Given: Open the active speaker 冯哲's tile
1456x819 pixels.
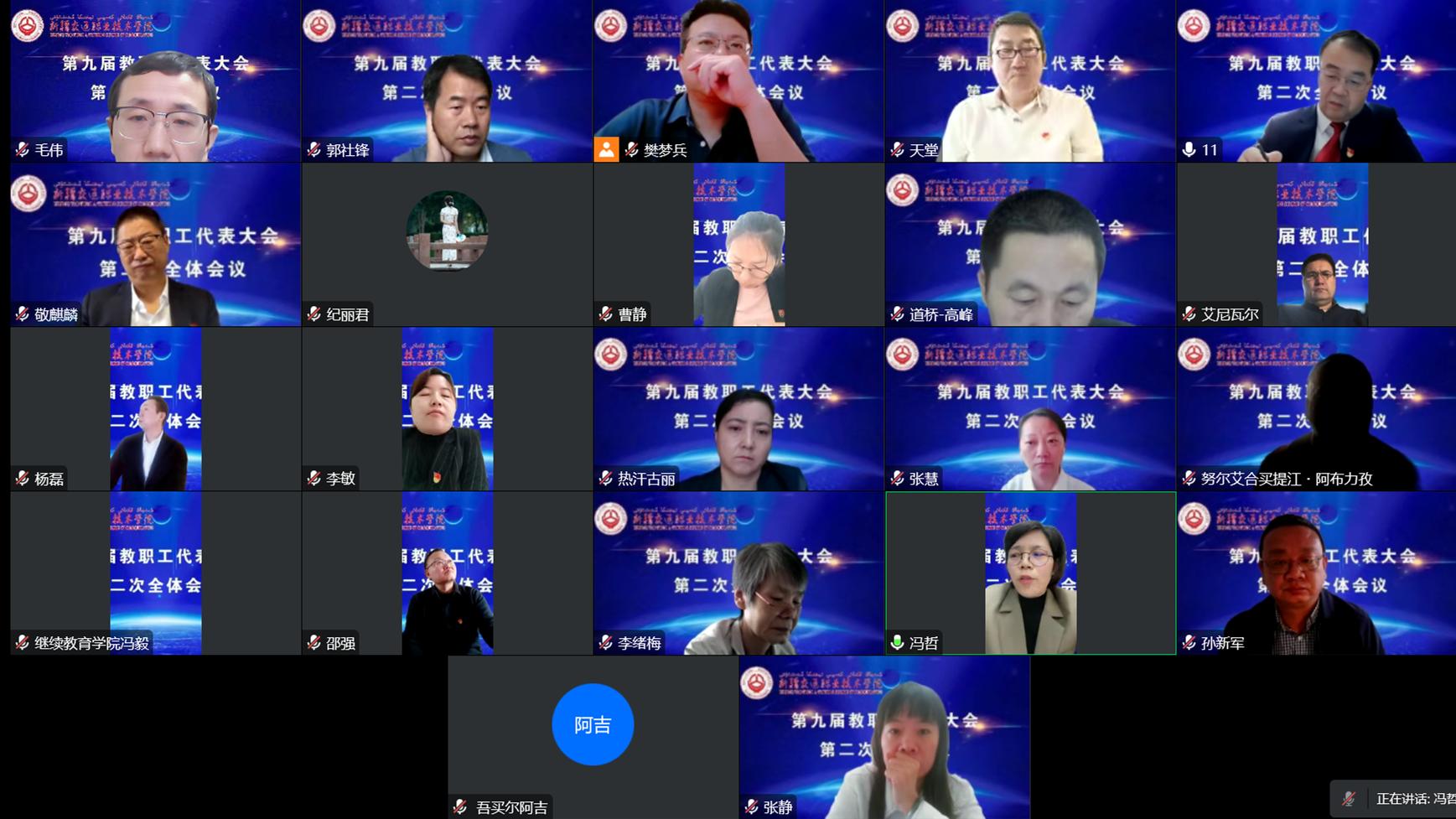Looking at the screenshot, I should click(x=1029, y=573).
